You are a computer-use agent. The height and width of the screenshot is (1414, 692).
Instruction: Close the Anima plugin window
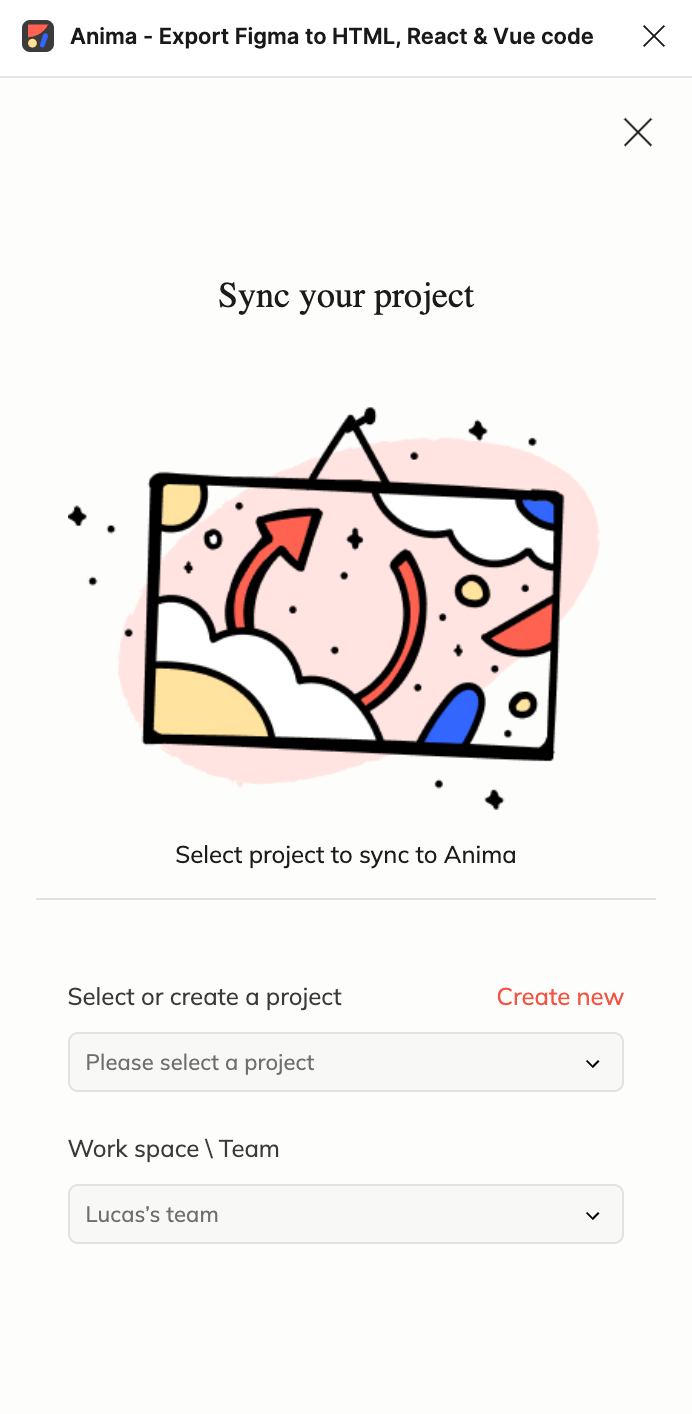click(x=653, y=37)
